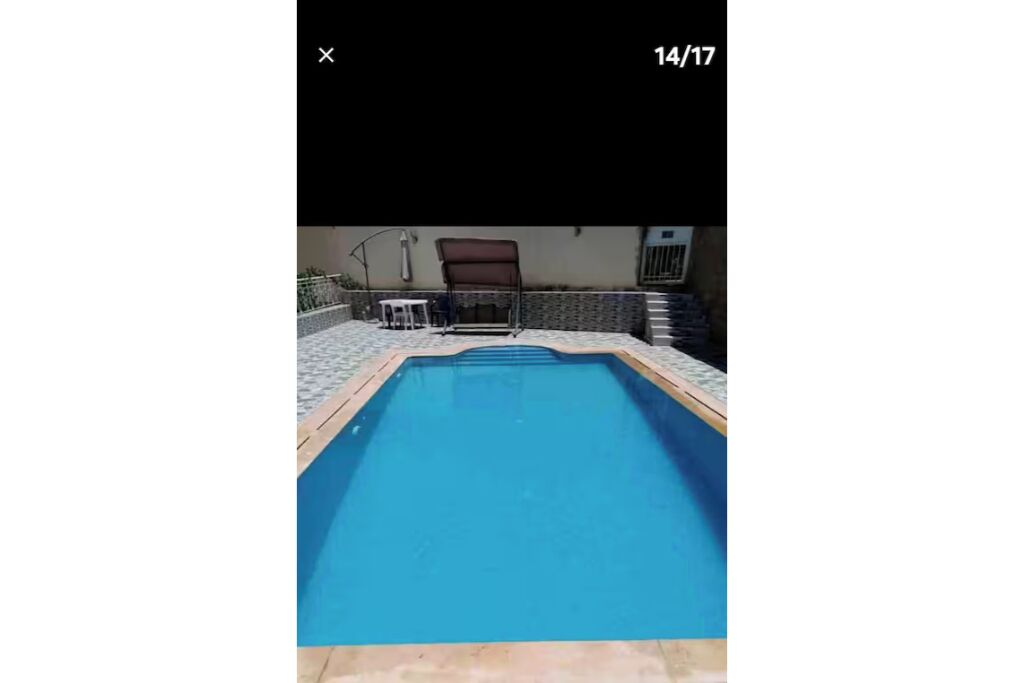Close the photo viewer

click(x=326, y=55)
